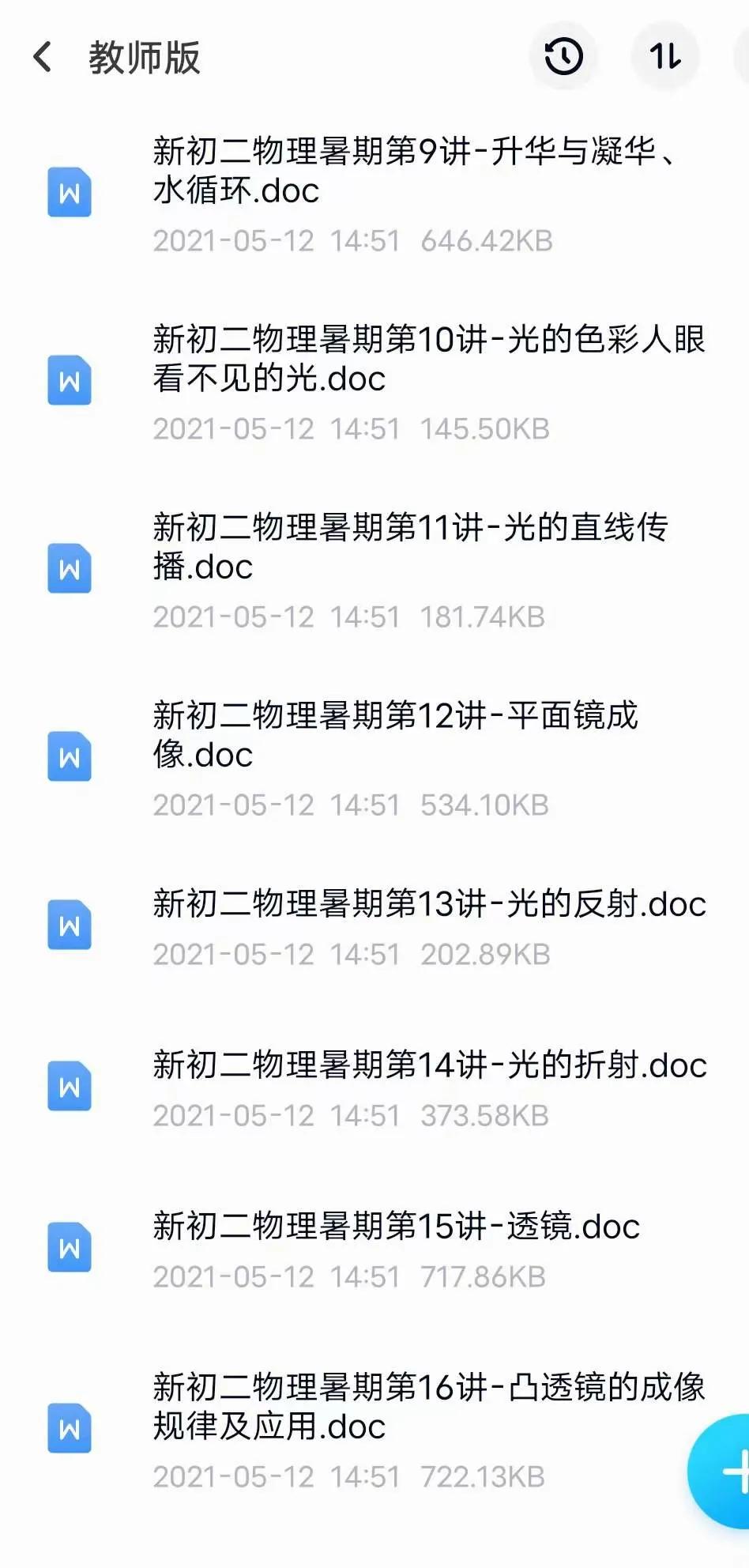Screen dimensions: 749x1568
Task: Tap the Word icon of 第15讲 透镜 file
Action: (70, 1247)
